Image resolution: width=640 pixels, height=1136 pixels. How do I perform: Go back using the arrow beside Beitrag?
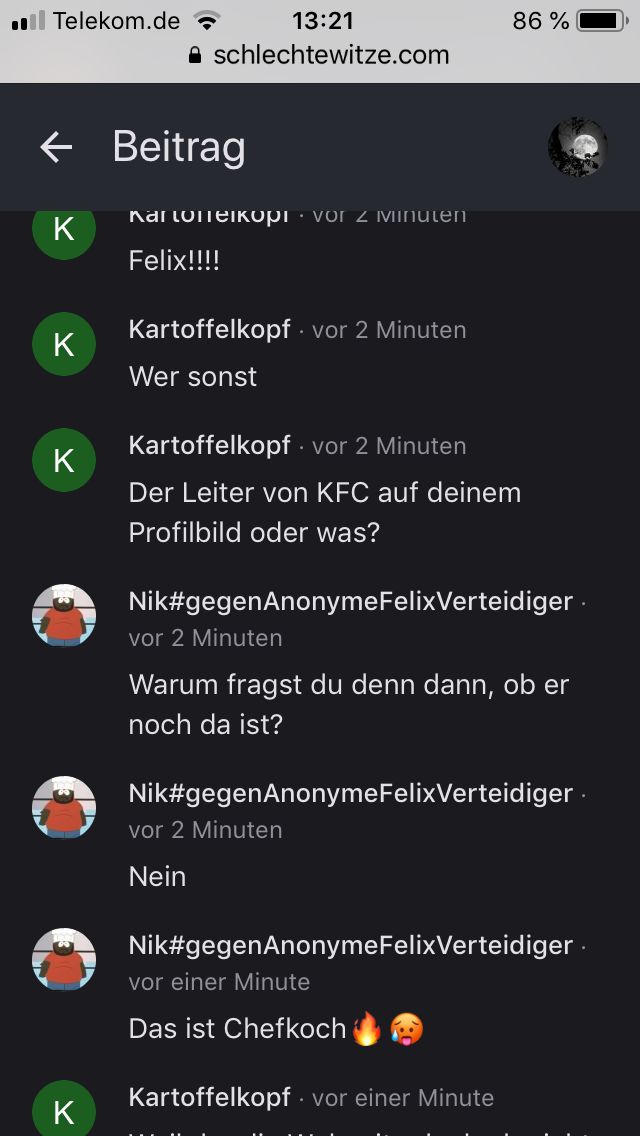pyautogui.click(x=56, y=148)
